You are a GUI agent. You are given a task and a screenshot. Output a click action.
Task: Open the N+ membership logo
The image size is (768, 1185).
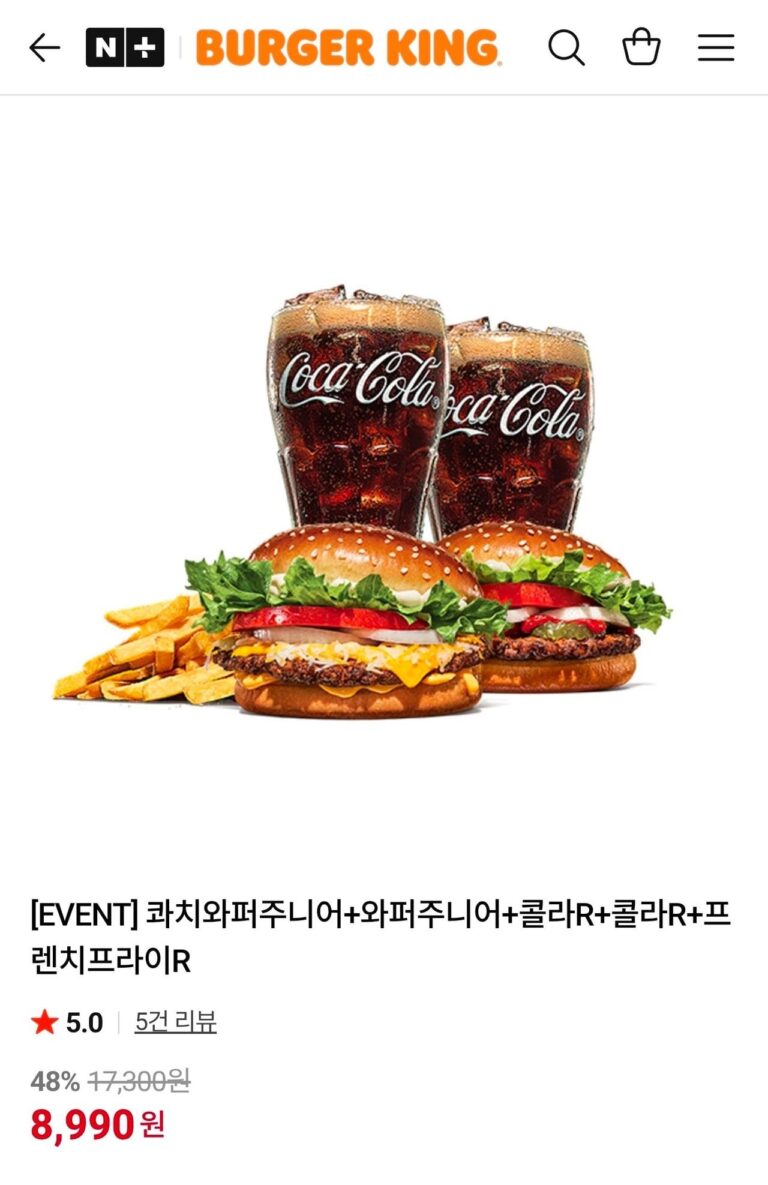click(x=125, y=47)
